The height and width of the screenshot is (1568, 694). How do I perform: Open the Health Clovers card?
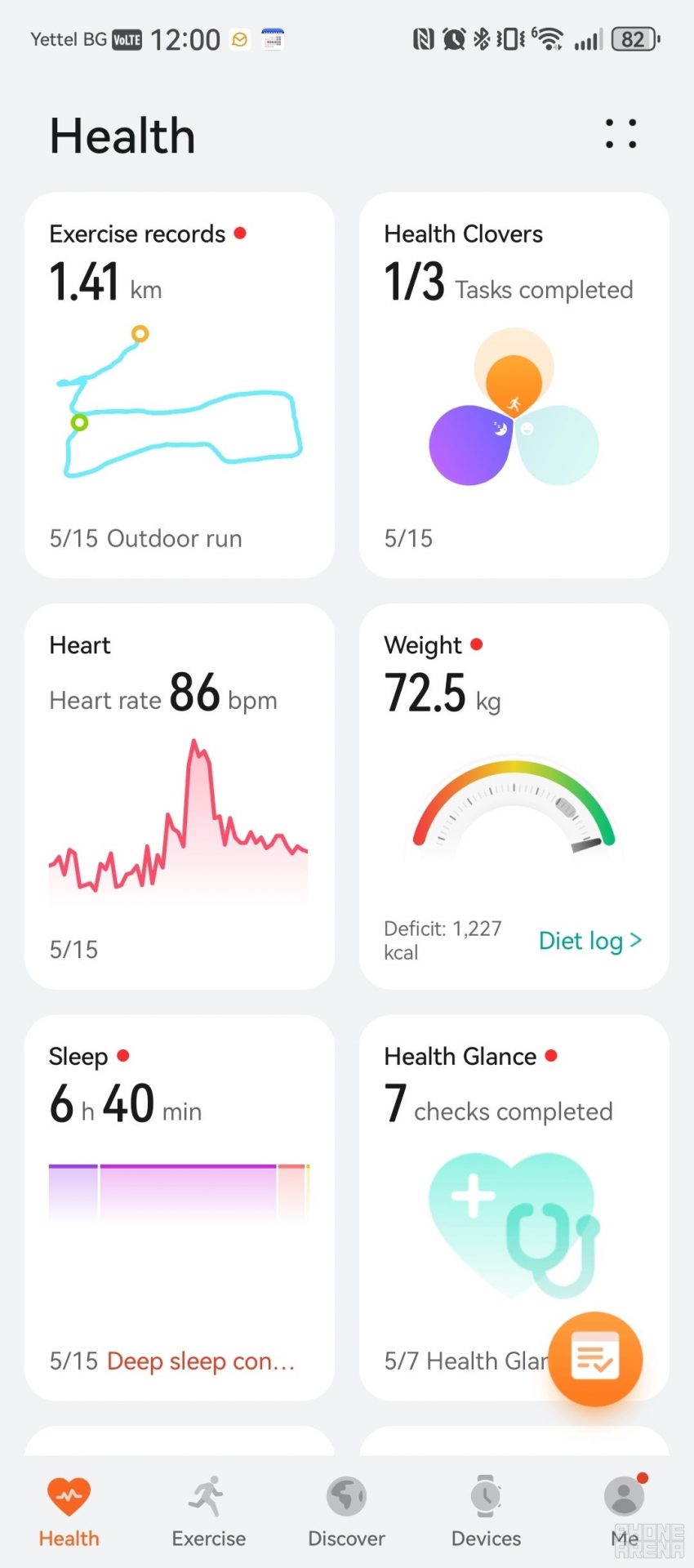point(514,385)
